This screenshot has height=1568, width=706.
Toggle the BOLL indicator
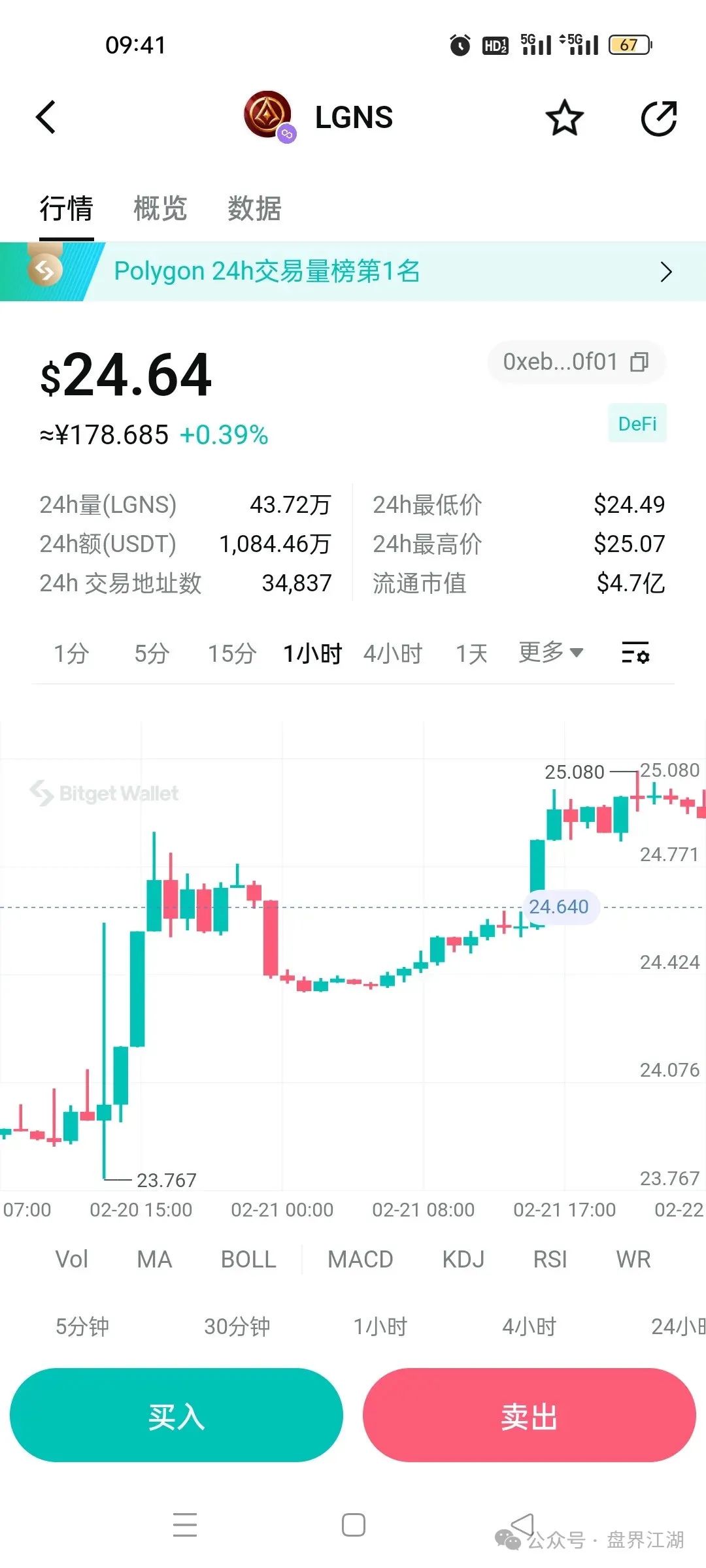coord(248,1259)
